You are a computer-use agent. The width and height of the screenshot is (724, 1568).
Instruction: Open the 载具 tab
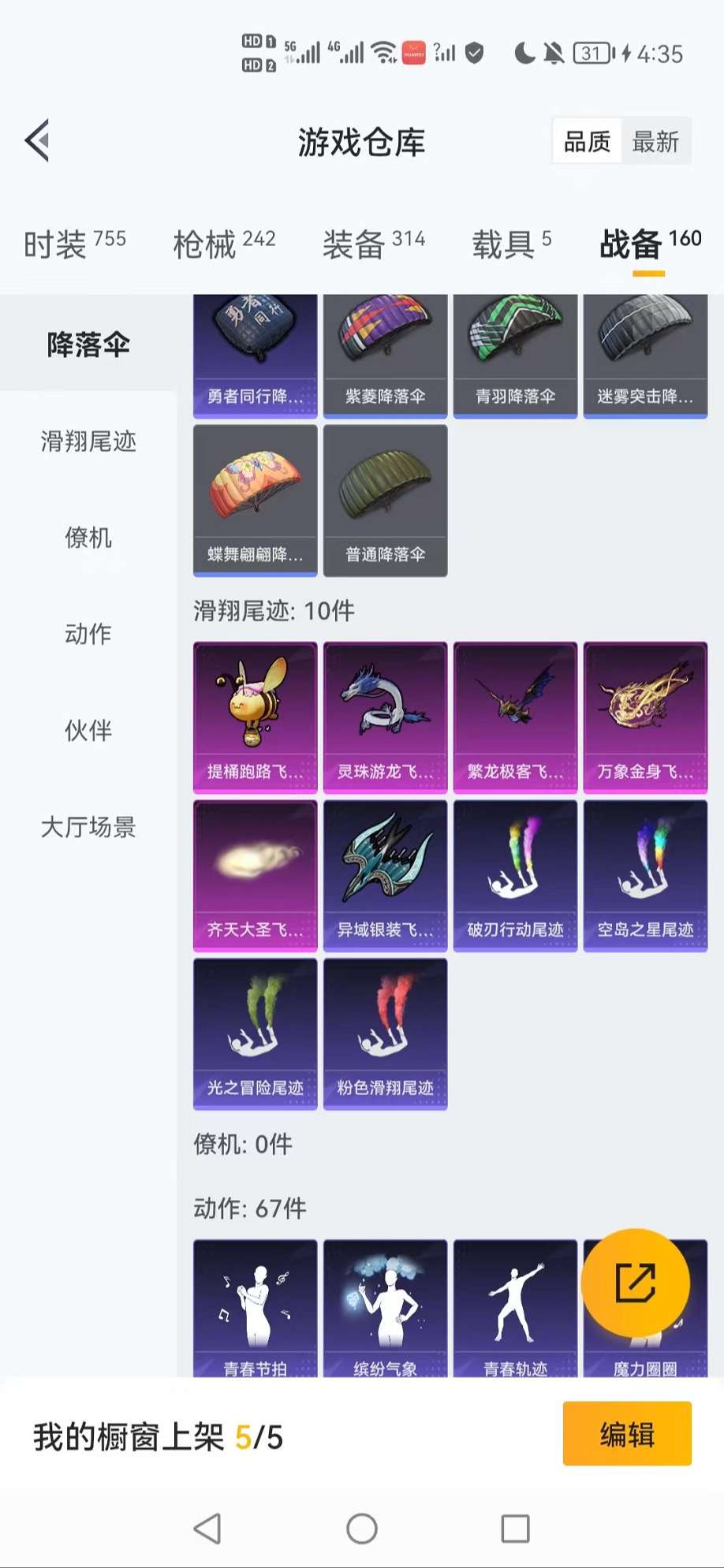(511, 244)
